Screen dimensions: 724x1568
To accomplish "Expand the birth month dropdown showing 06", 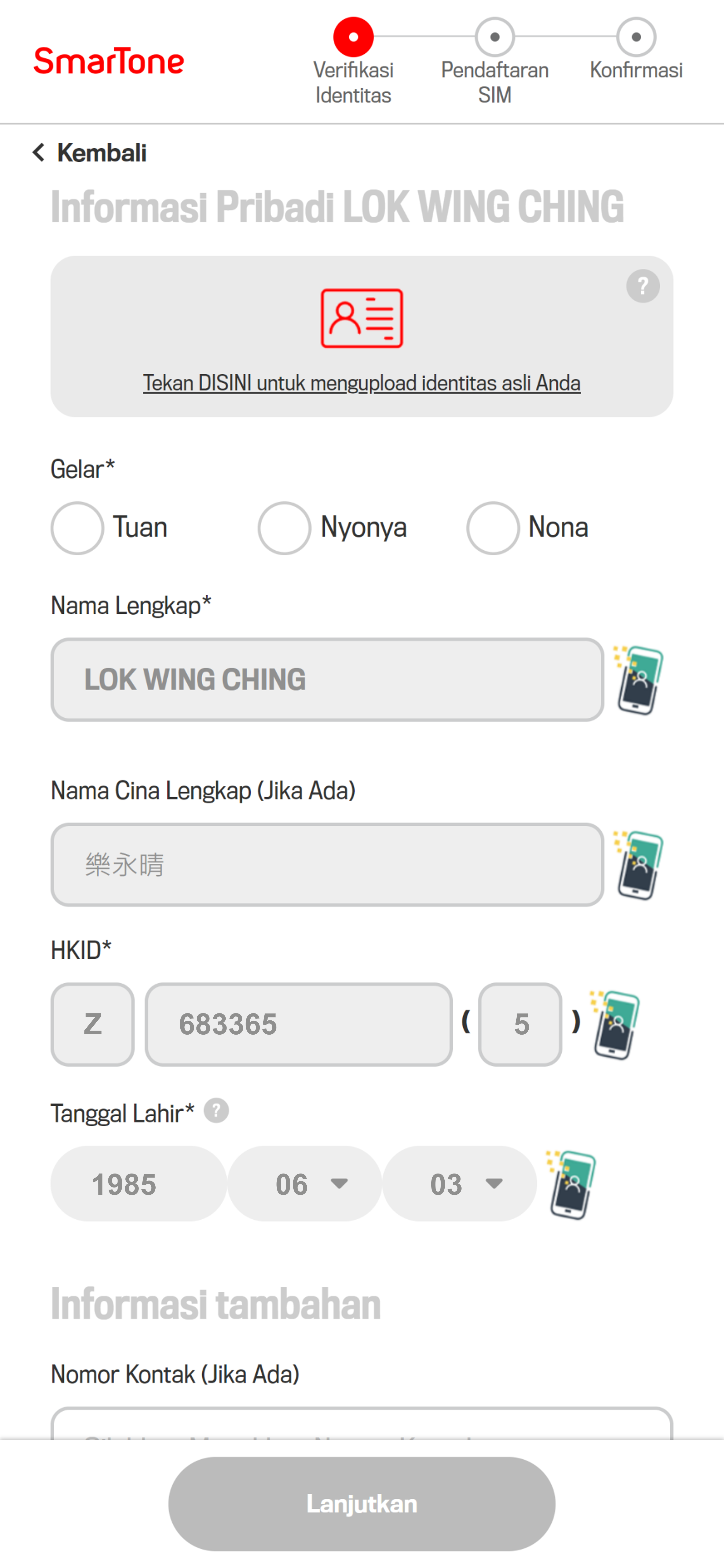I will (x=305, y=1183).
